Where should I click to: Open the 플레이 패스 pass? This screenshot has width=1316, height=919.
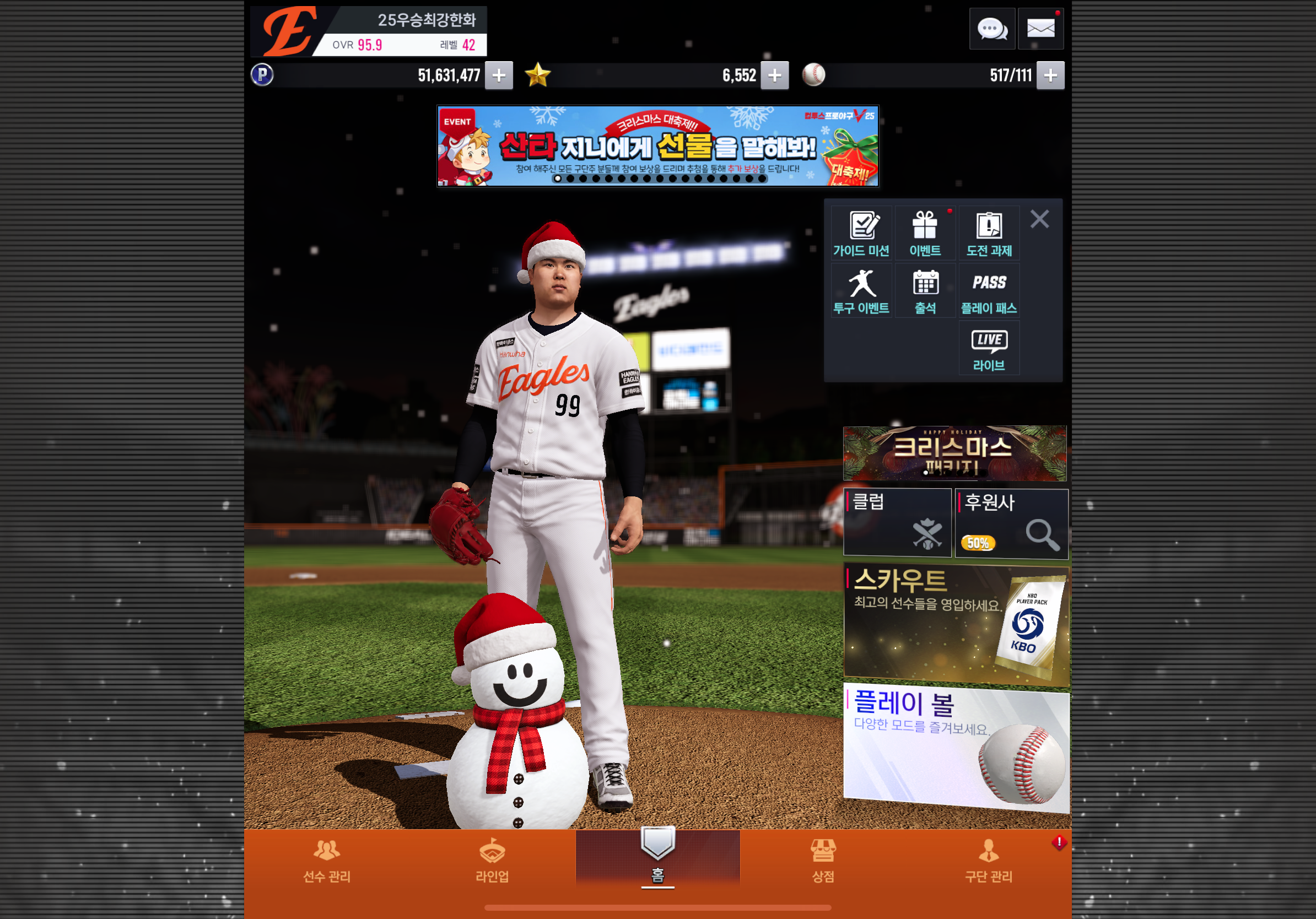(989, 291)
